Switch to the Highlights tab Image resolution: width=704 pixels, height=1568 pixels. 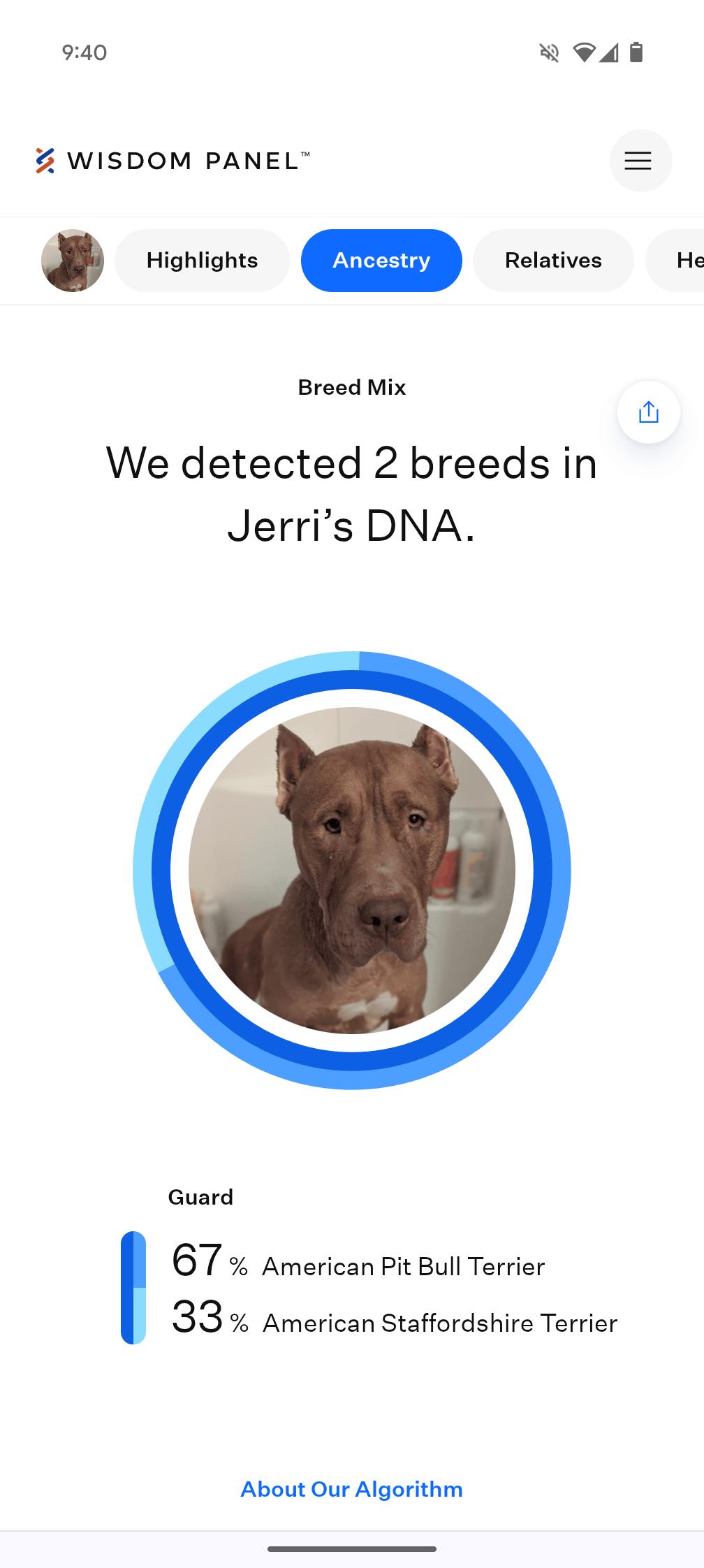coord(201,260)
